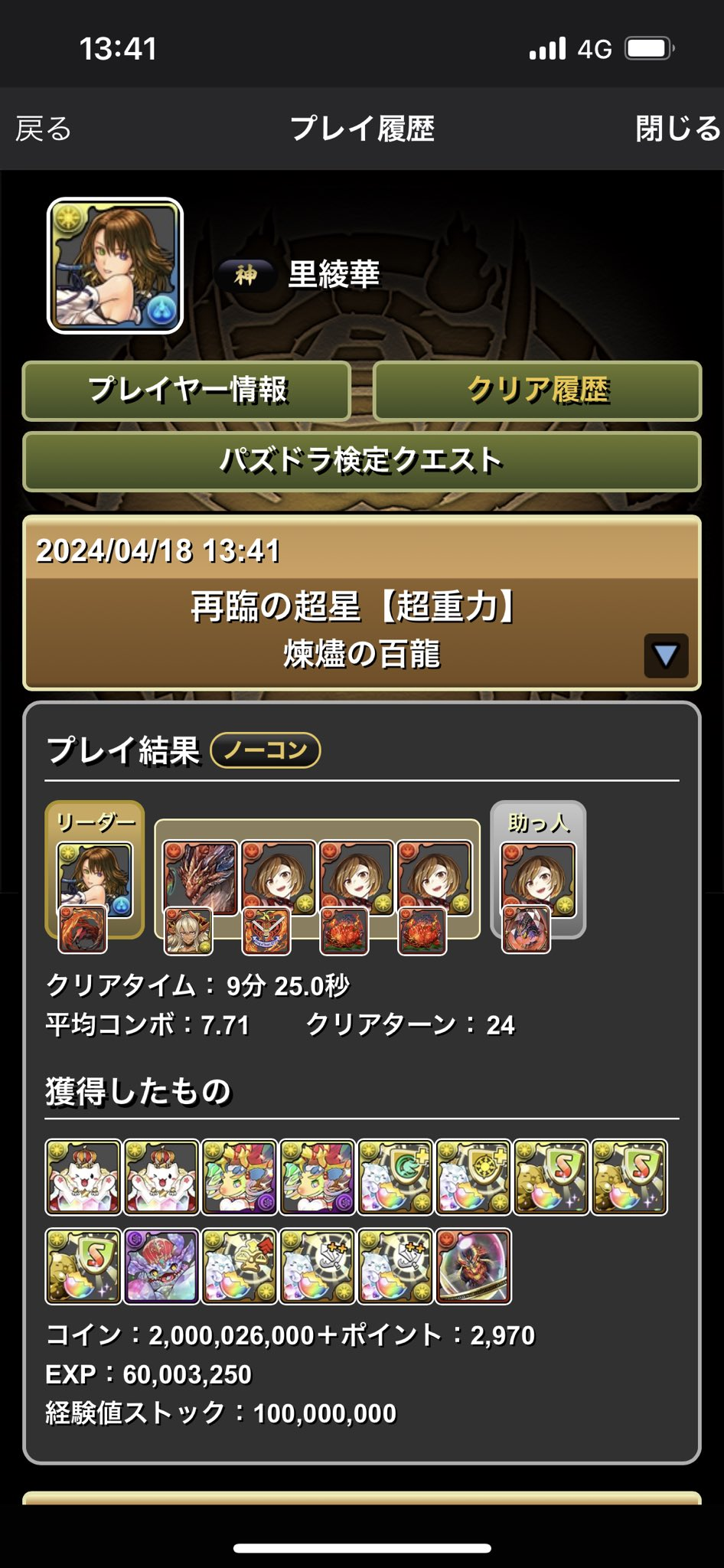The height and width of the screenshot is (1568, 724).
Task: View the leader monster in team
Action: tap(96, 879)
